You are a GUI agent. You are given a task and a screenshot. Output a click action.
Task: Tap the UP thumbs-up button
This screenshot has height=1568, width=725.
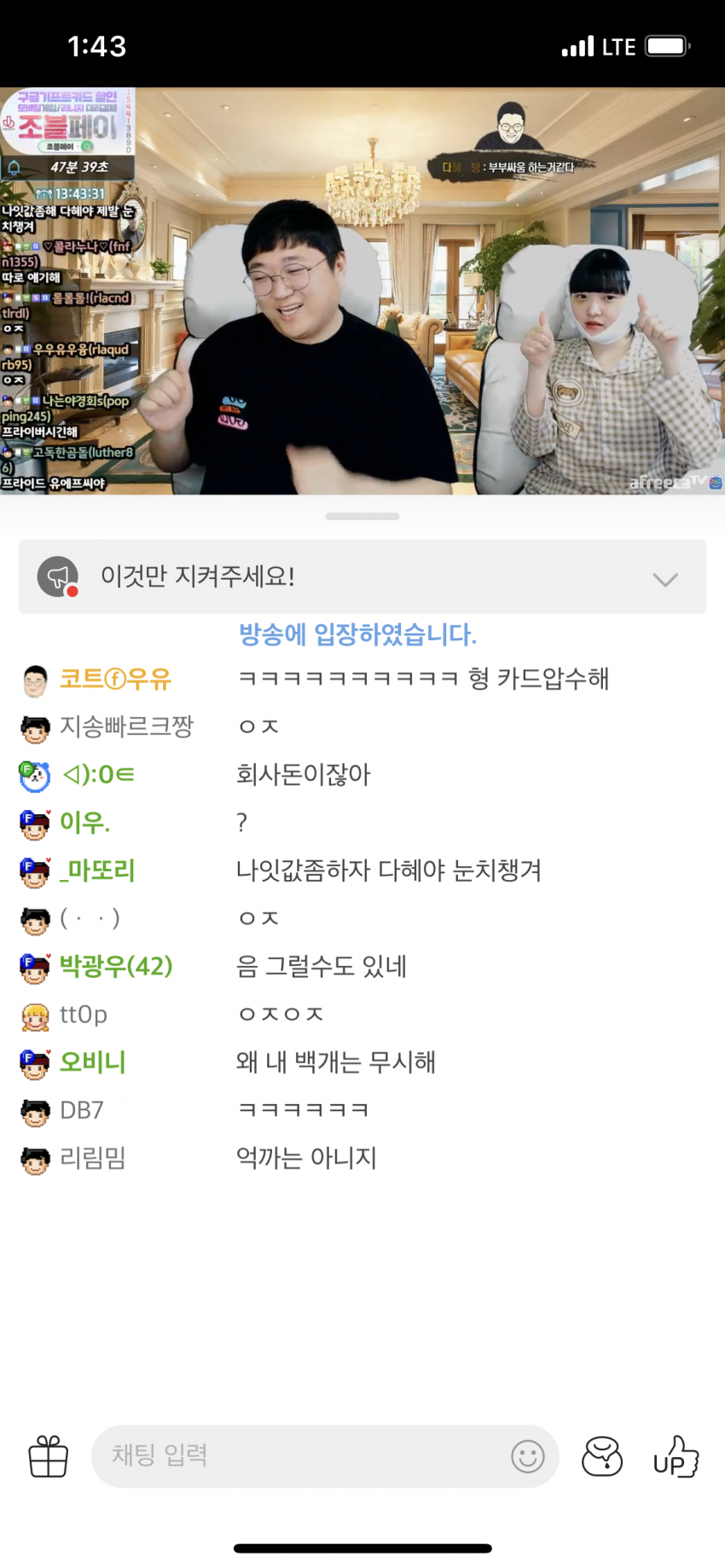[675, 1456]
